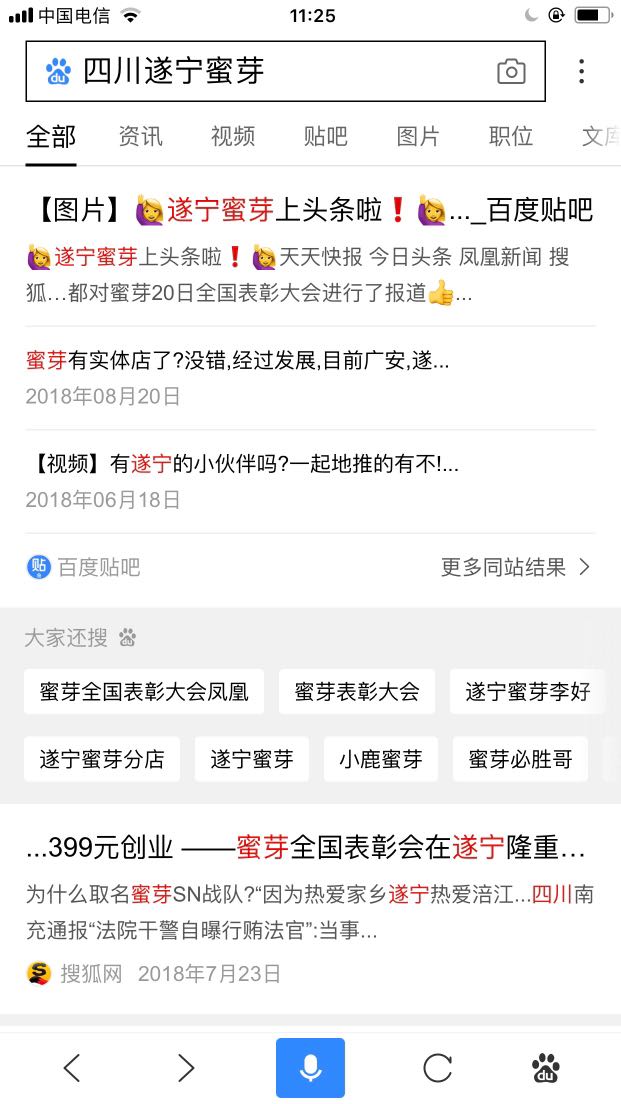621x1104 pixels.
Task: View 更多同站结果 from 百度贴吧
Action: [515, 567]
